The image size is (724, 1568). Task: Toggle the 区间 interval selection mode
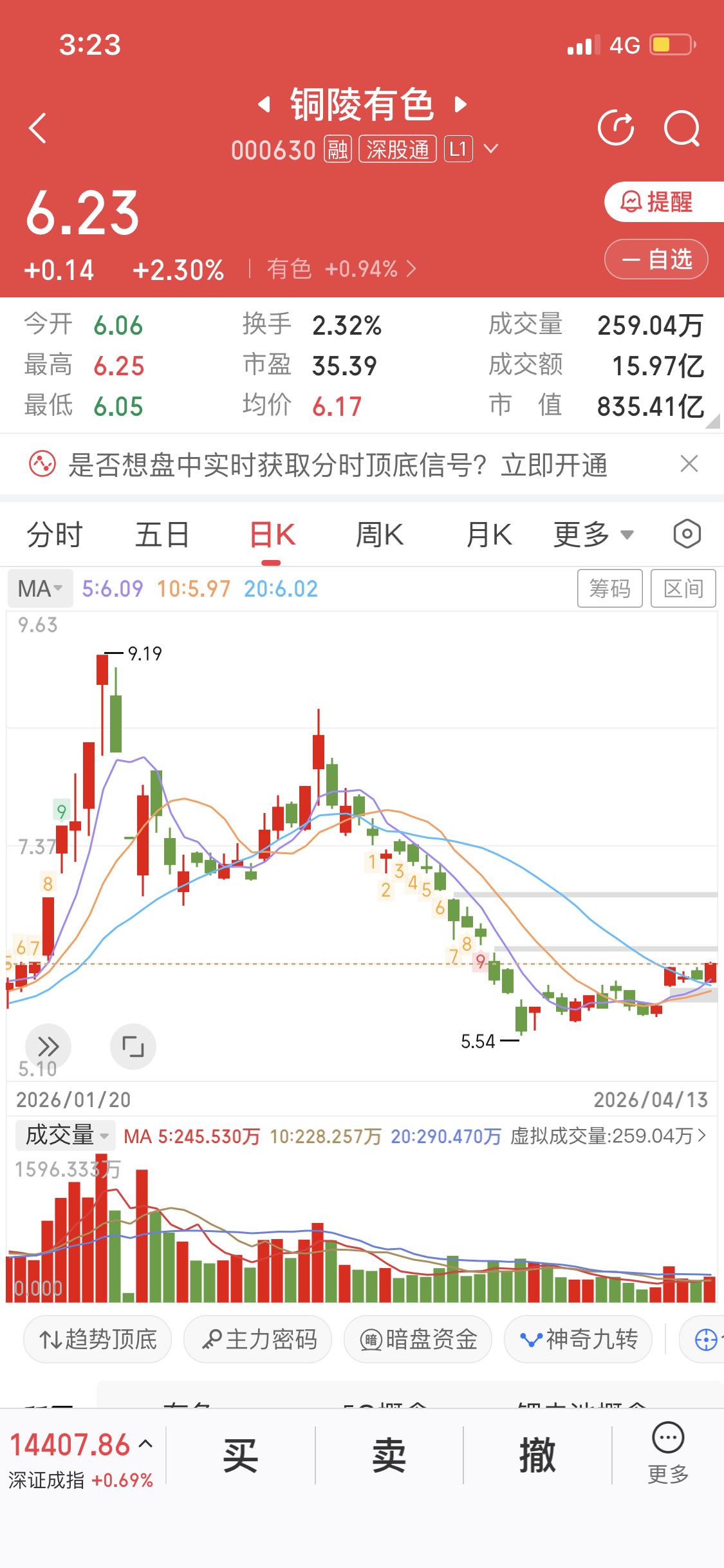683,588
